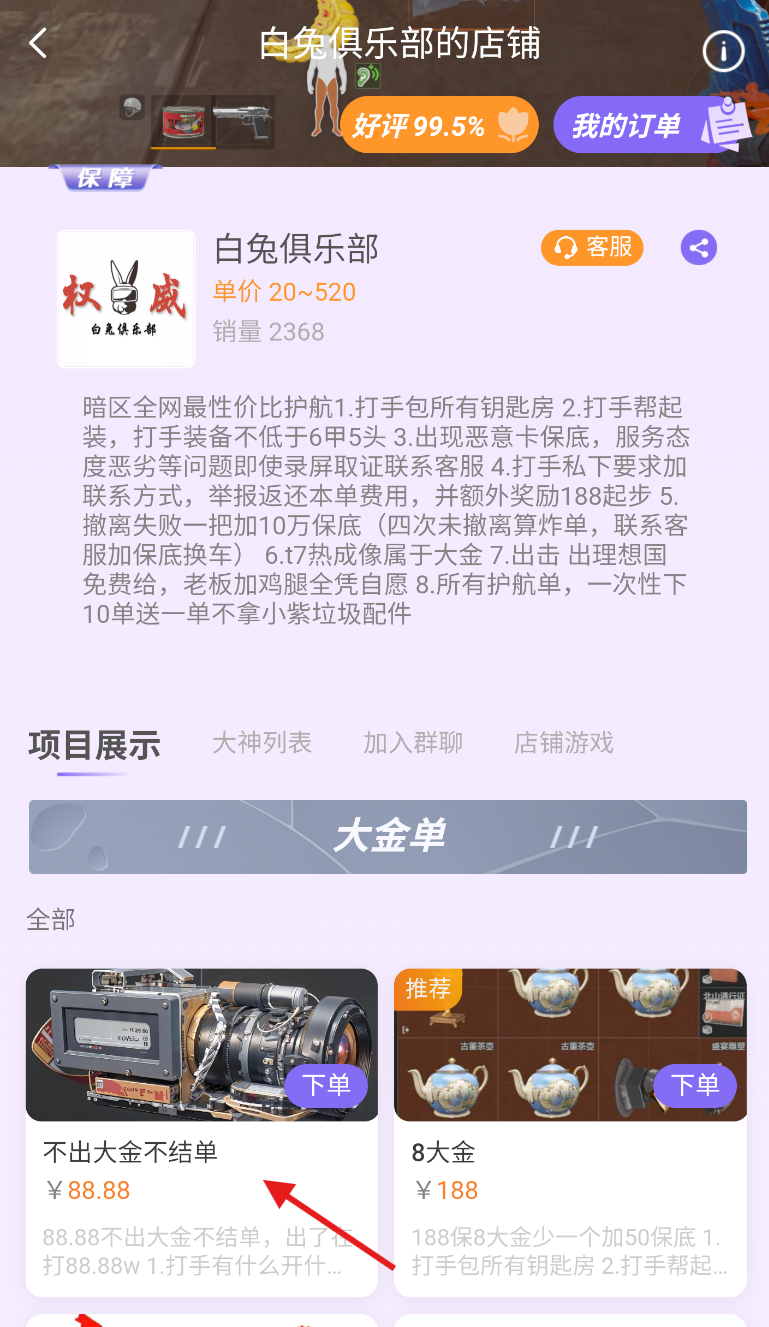The height and width of the screenshot is (1327, 769).
Task: Switch to the 店铺游戏 tab
Action: pyautogui.click(x=564, y=743)
